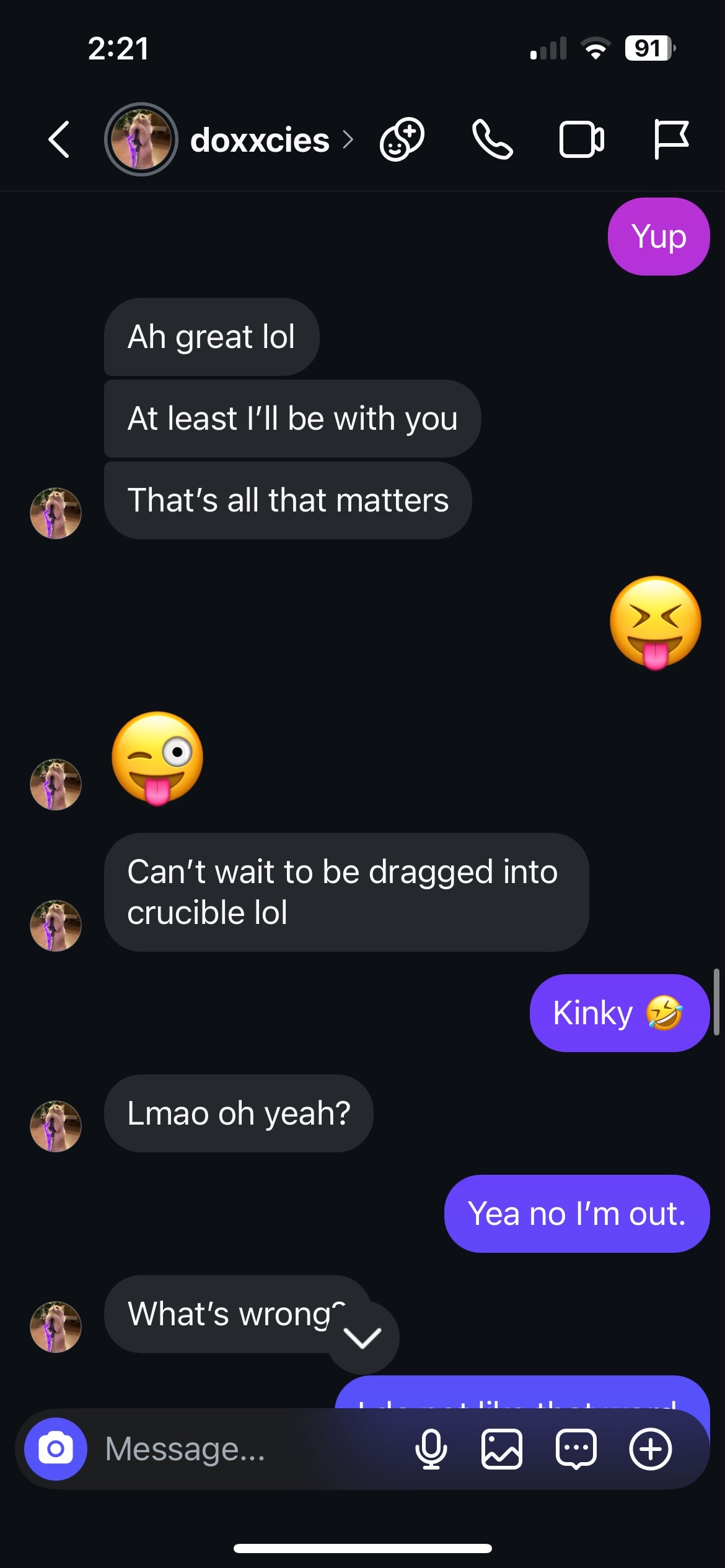This screenshot has height=1568, width=725.
Task: Start a video call with doxxcies
Action: [581, 140]
